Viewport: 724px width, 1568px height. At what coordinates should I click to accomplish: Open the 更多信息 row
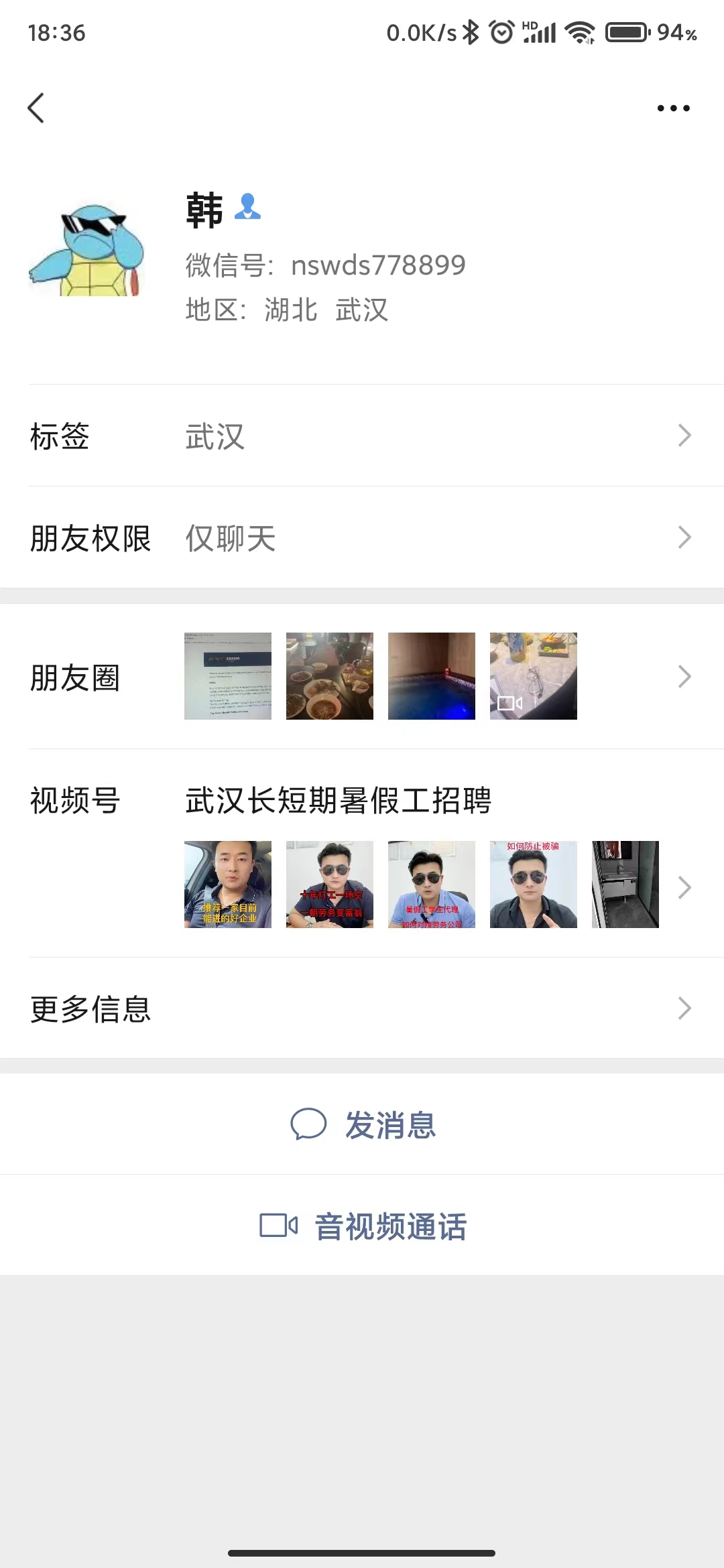coord(362,1008)
